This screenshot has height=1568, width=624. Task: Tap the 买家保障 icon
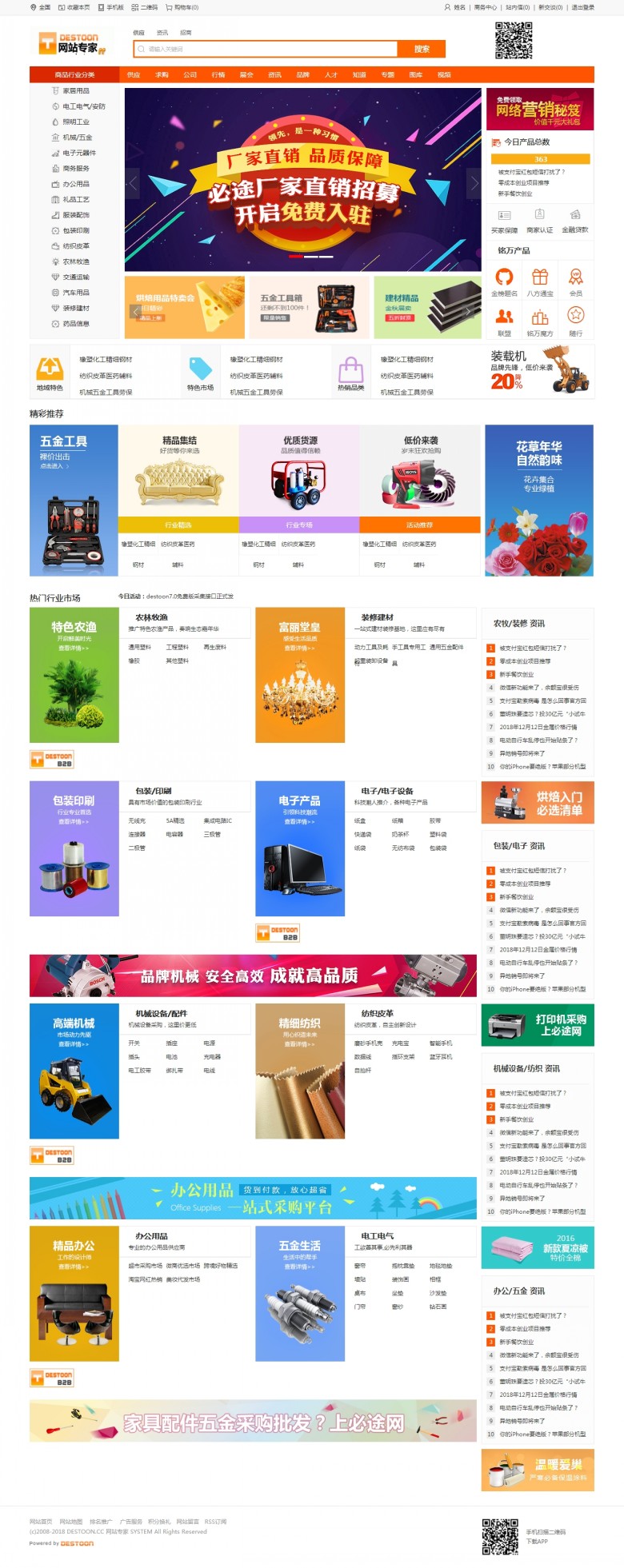(x=504, y=221)
